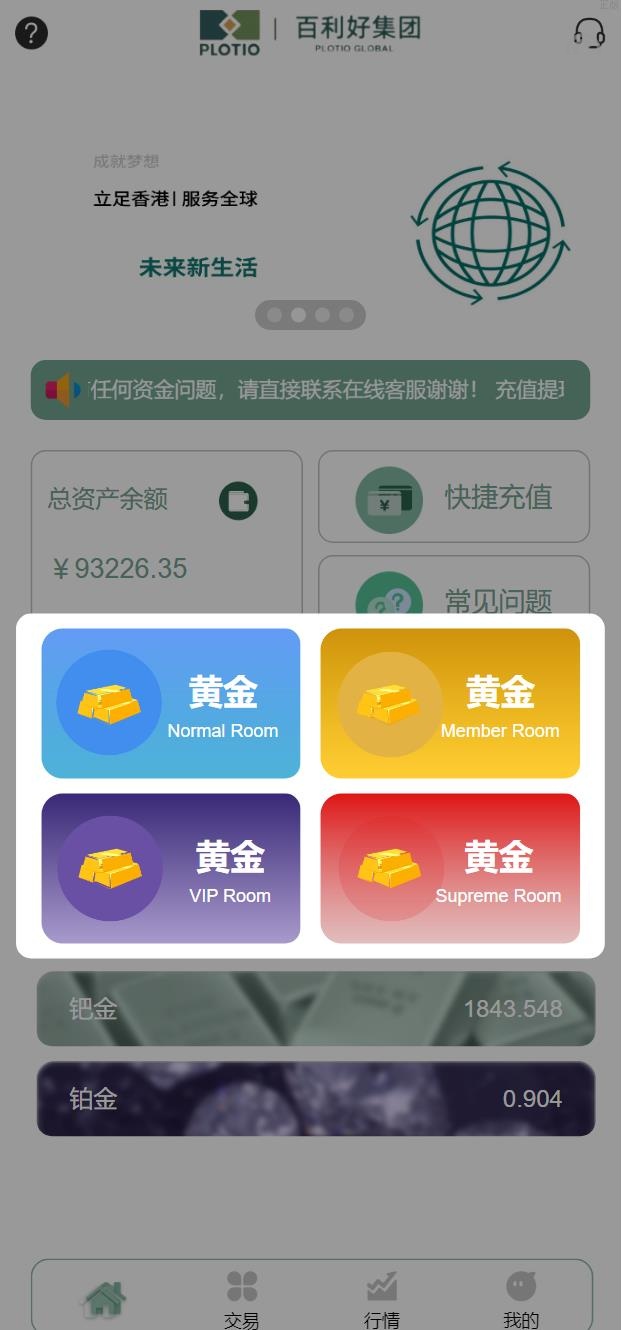Screen dimensions: 622x1330
Task: Return to the home tab
Action: 105,1298
